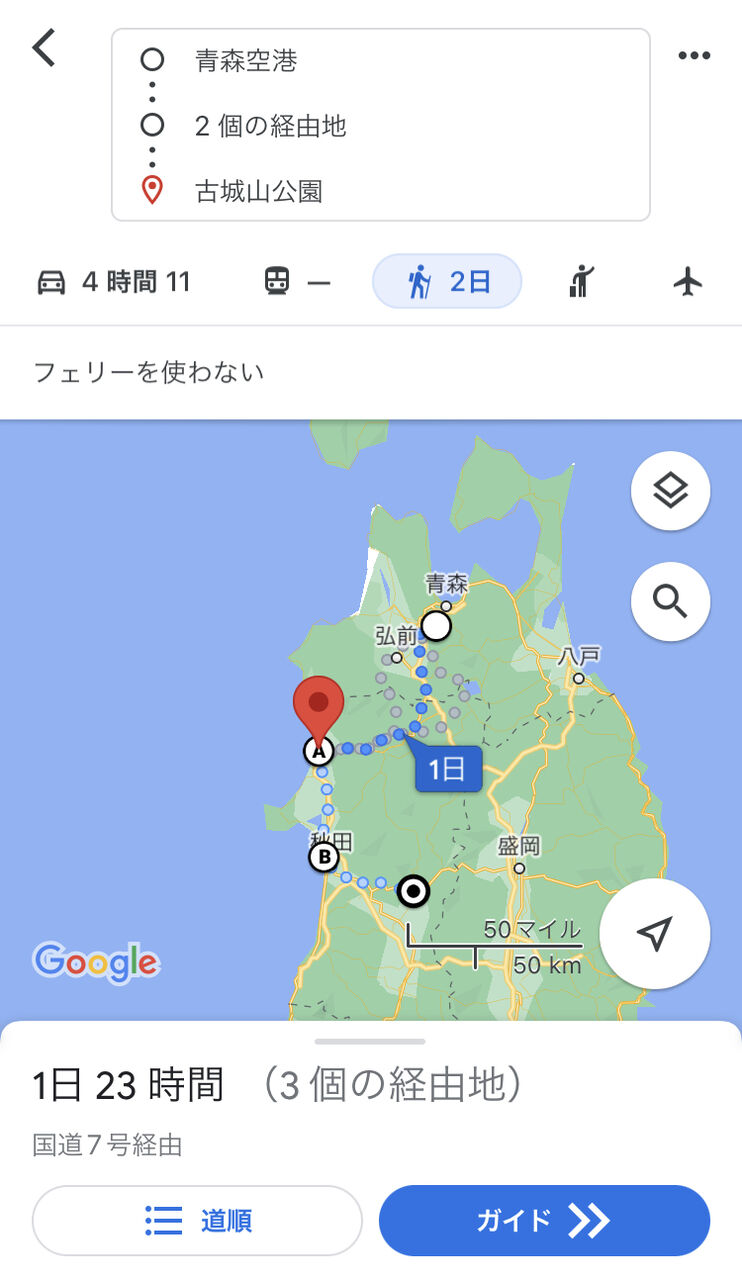This screenshot has width=742, height=1280.
Task: Switch to the ride-hailing tab
Action: click(581, 282)
